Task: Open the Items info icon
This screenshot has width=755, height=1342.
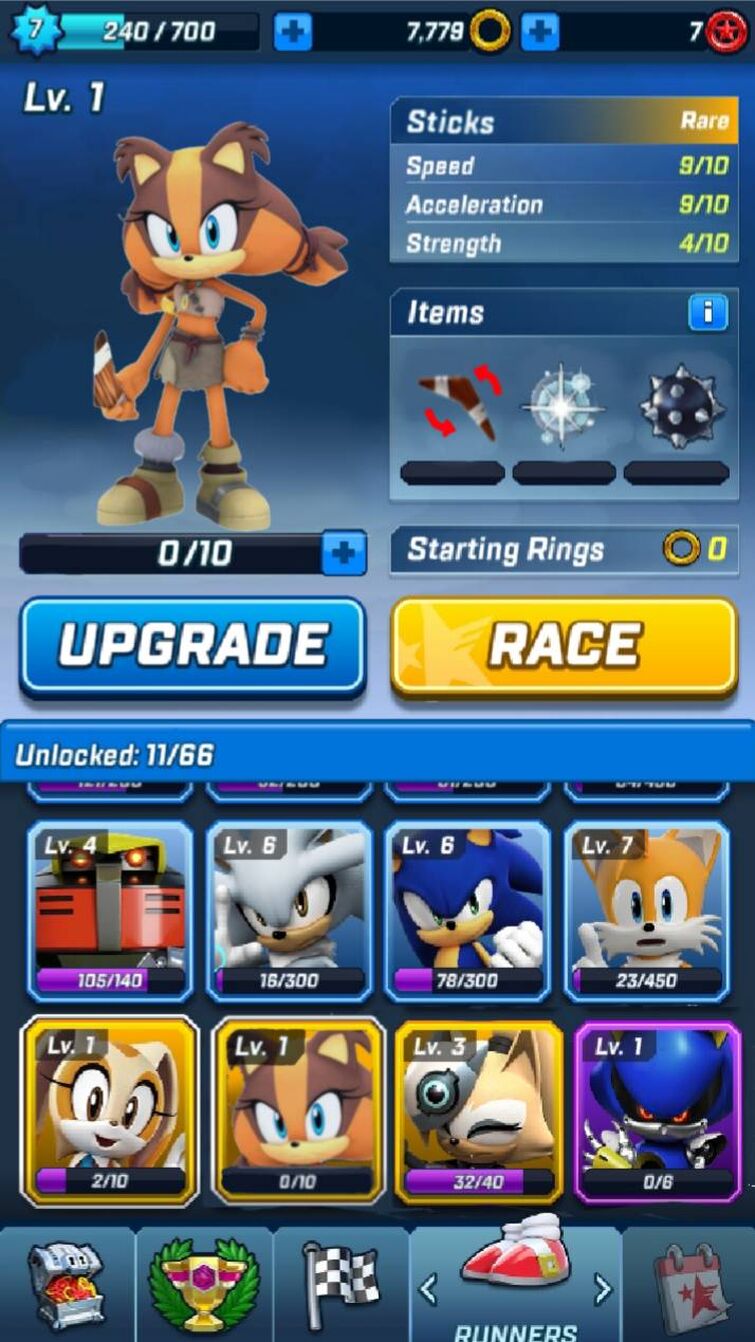Action: (x=708, y=313)
